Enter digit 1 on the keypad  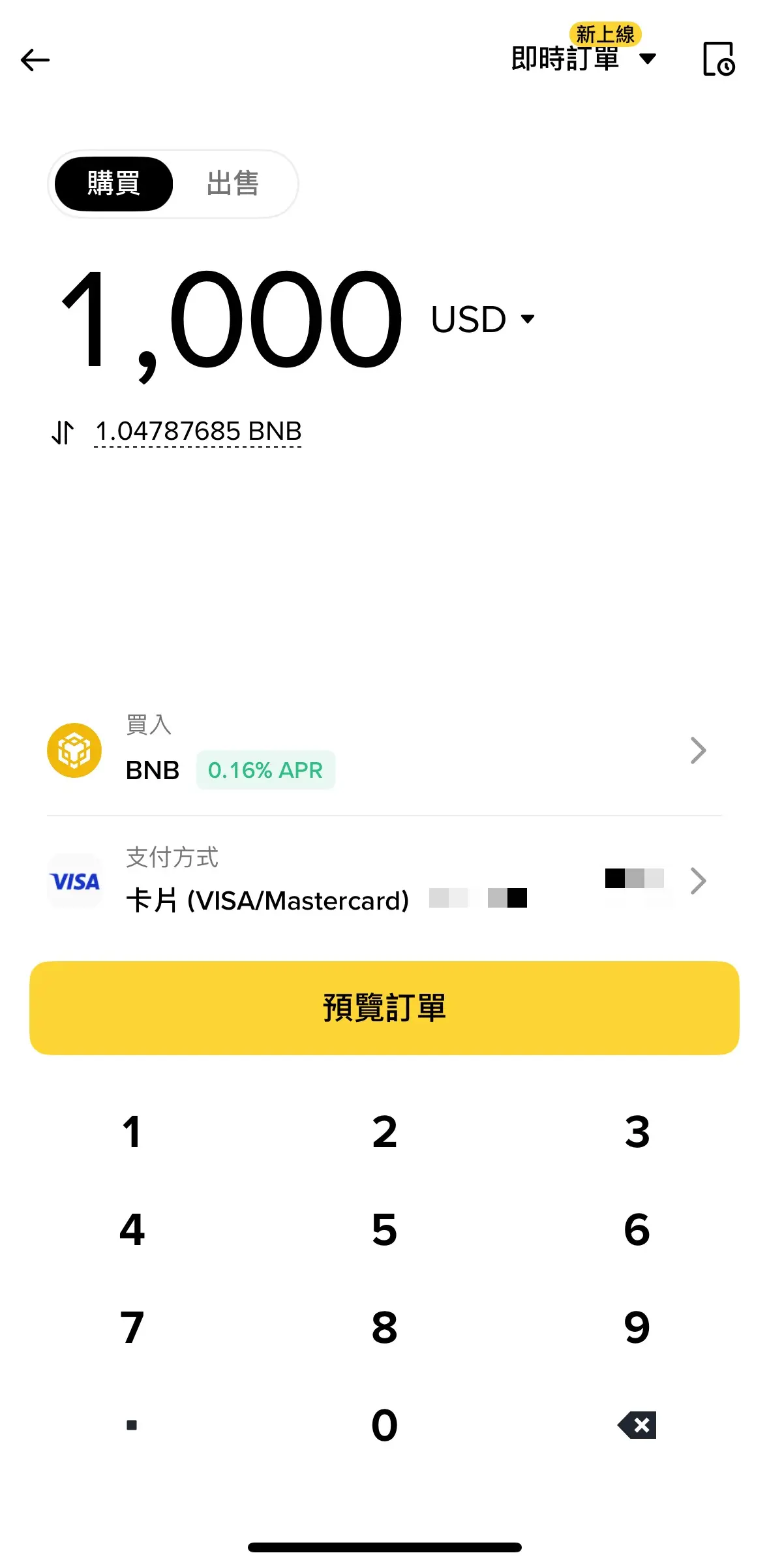click(132, 1131)
